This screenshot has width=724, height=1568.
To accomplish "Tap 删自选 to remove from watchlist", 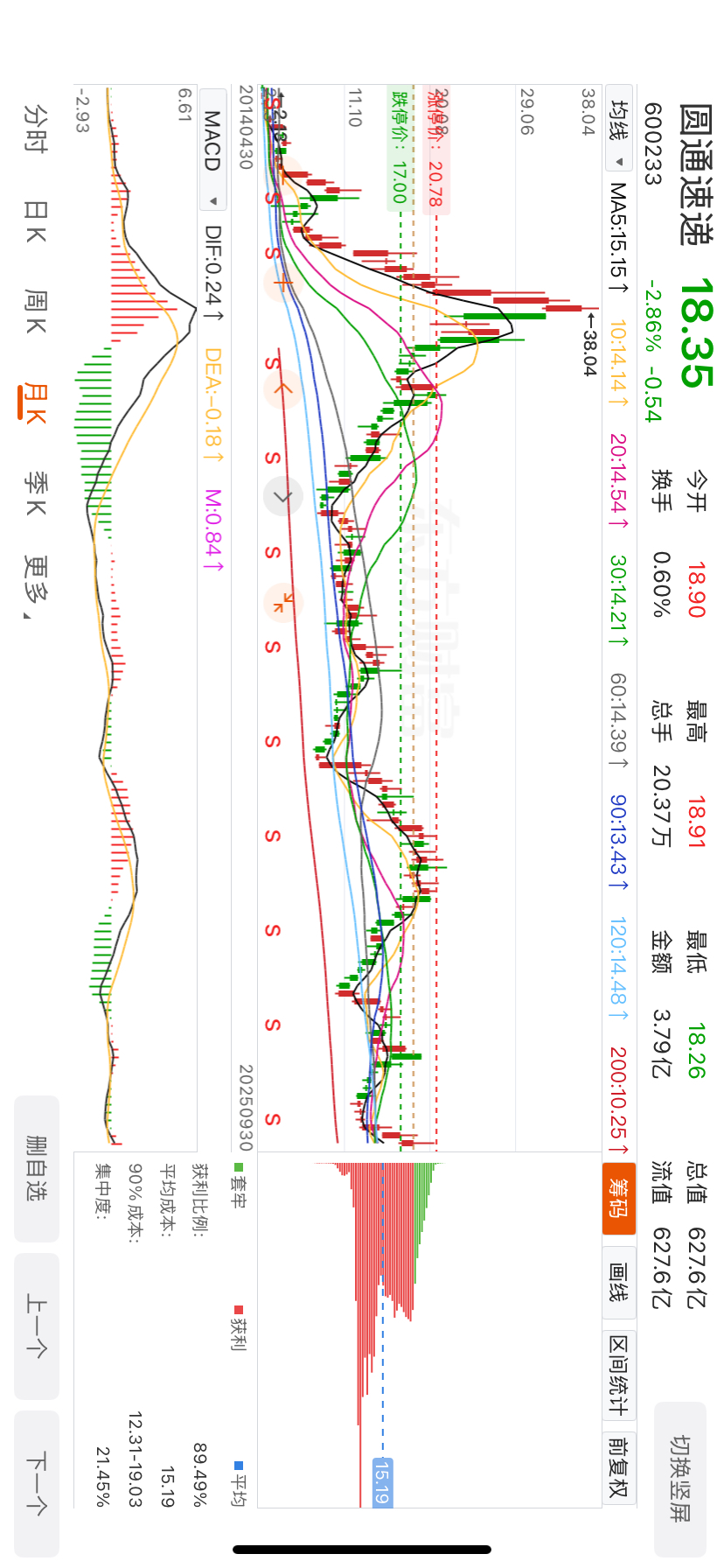I will 37,1169.
